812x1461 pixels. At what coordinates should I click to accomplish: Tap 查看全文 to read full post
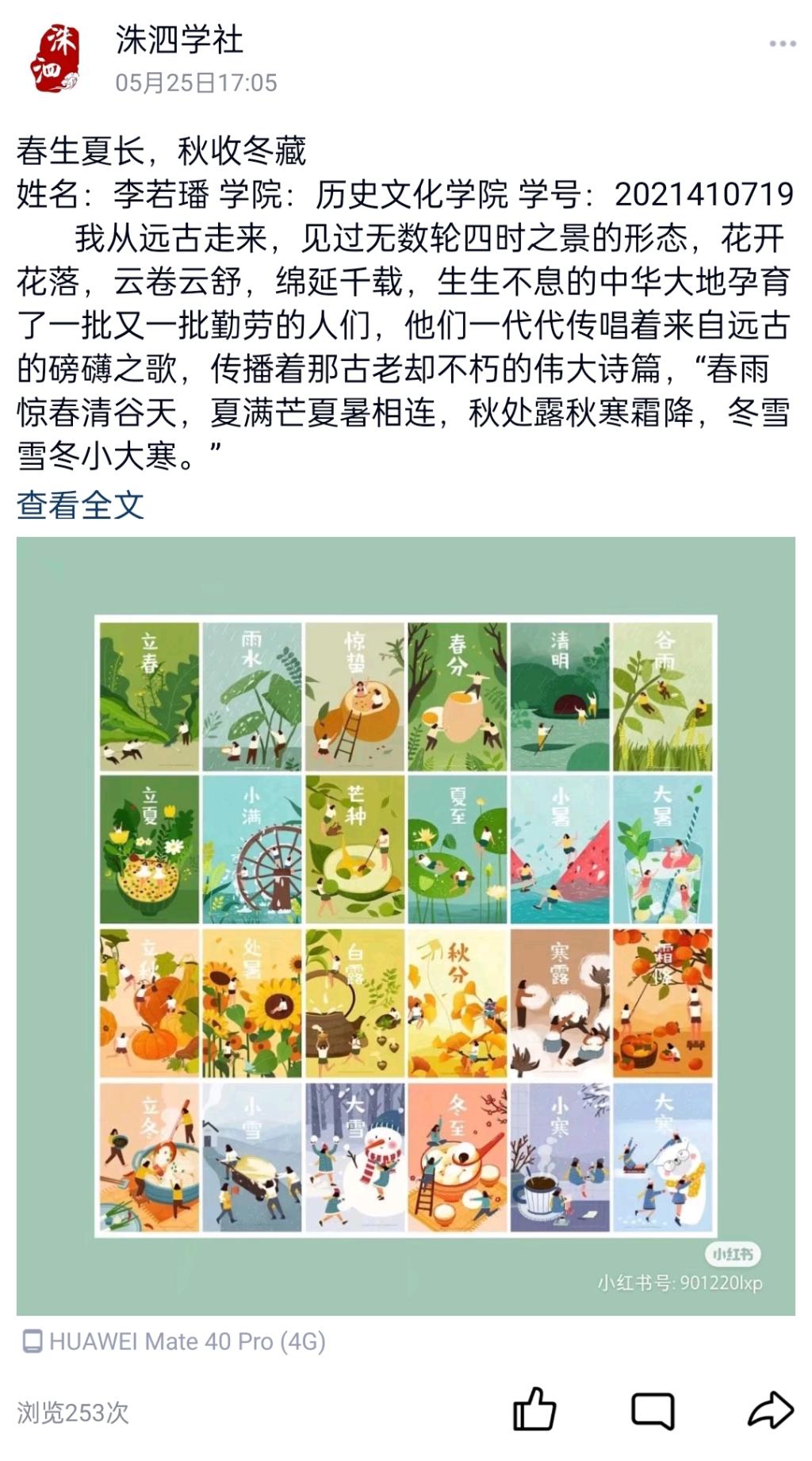click(80, 504)
